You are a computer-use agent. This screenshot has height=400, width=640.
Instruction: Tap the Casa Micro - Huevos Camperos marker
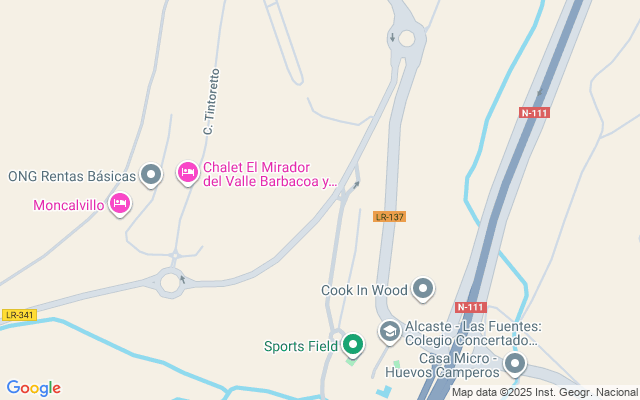tap(515, 364)
